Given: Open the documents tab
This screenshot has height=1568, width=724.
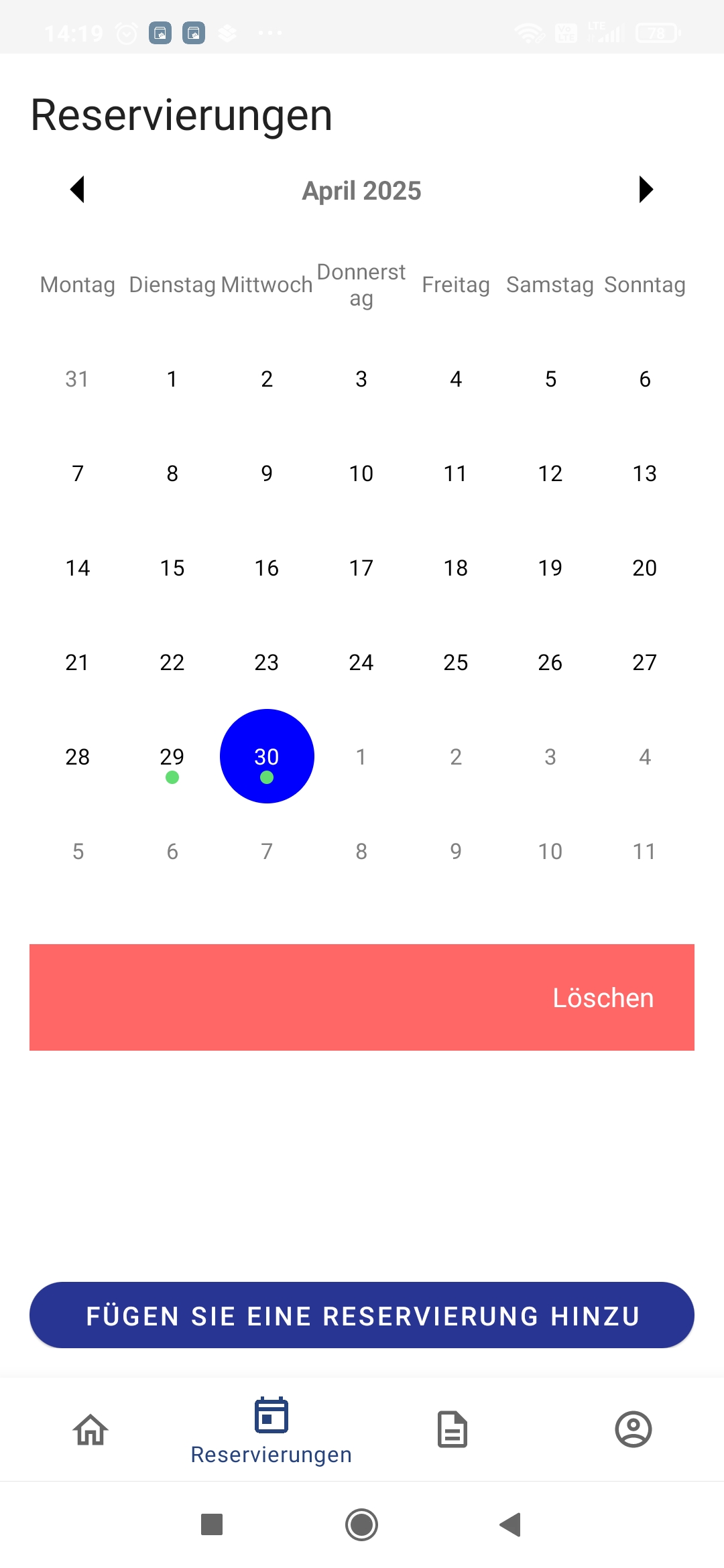Looking at the screenshot, I should point(452,1429).
